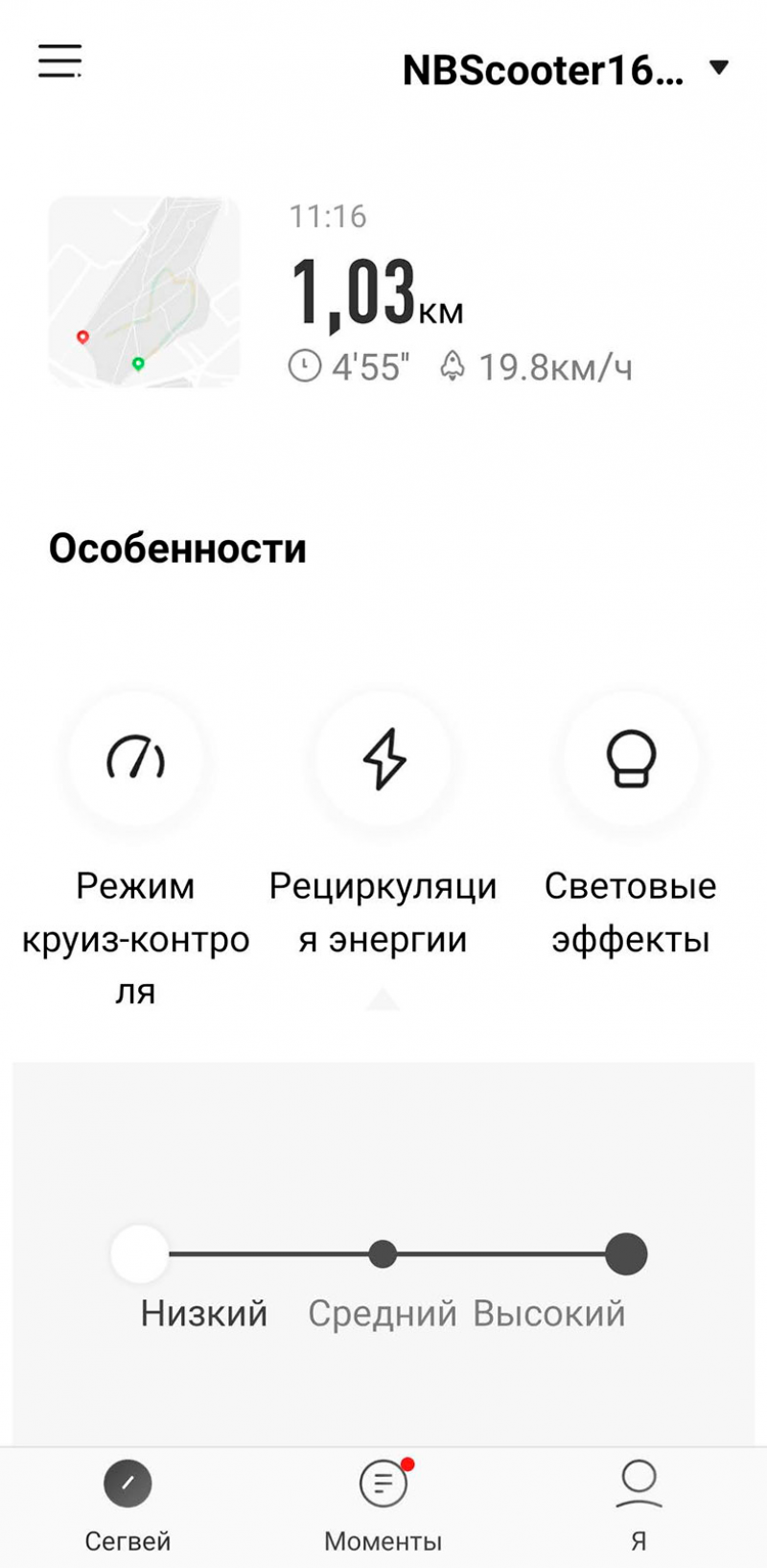Expand the scooter name selector arrow
Viewport: 767px width, 1568px height.
[719, 67]
